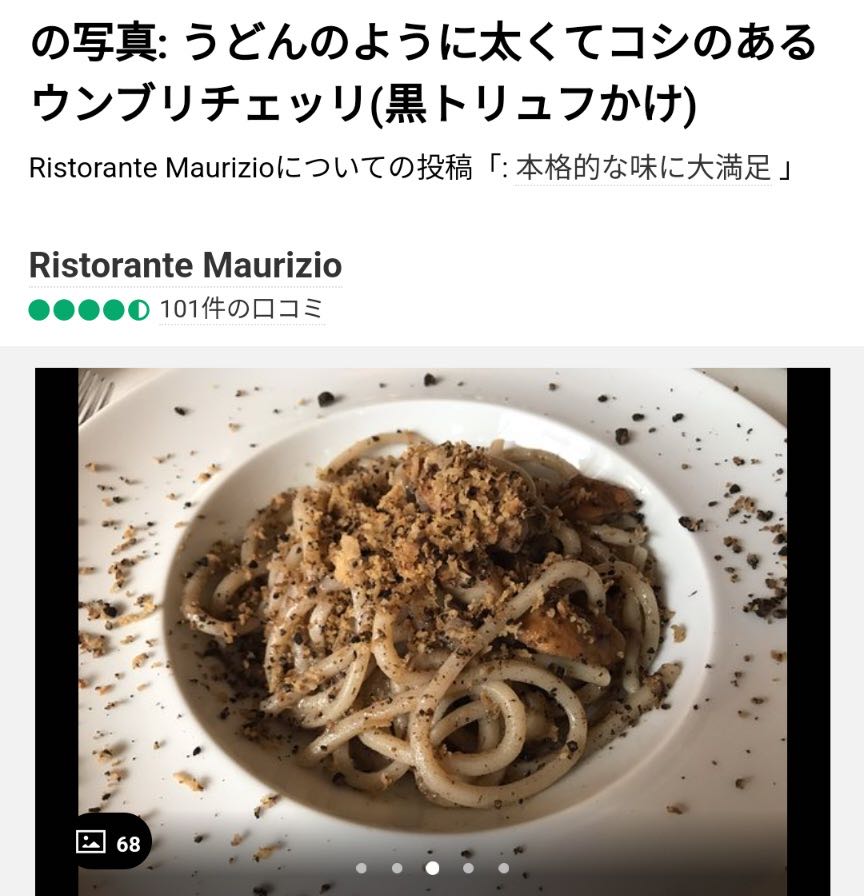The height and width of the screenshot is (896, 864).
Task: Open the Ristorante Maurizio restaurant page
Action: tap(186, 265)
